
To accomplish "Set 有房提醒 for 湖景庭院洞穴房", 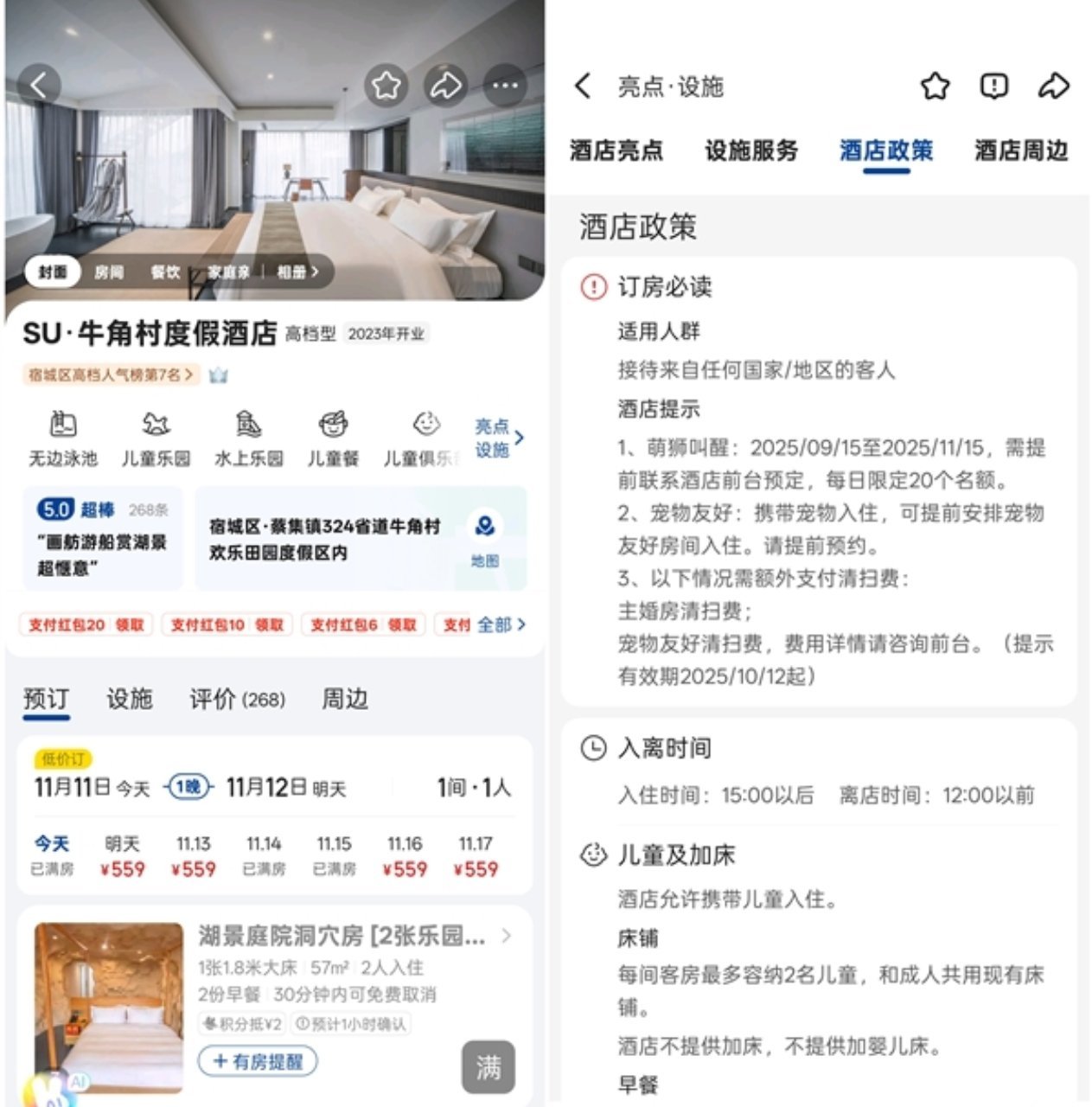I will 258,1061.
